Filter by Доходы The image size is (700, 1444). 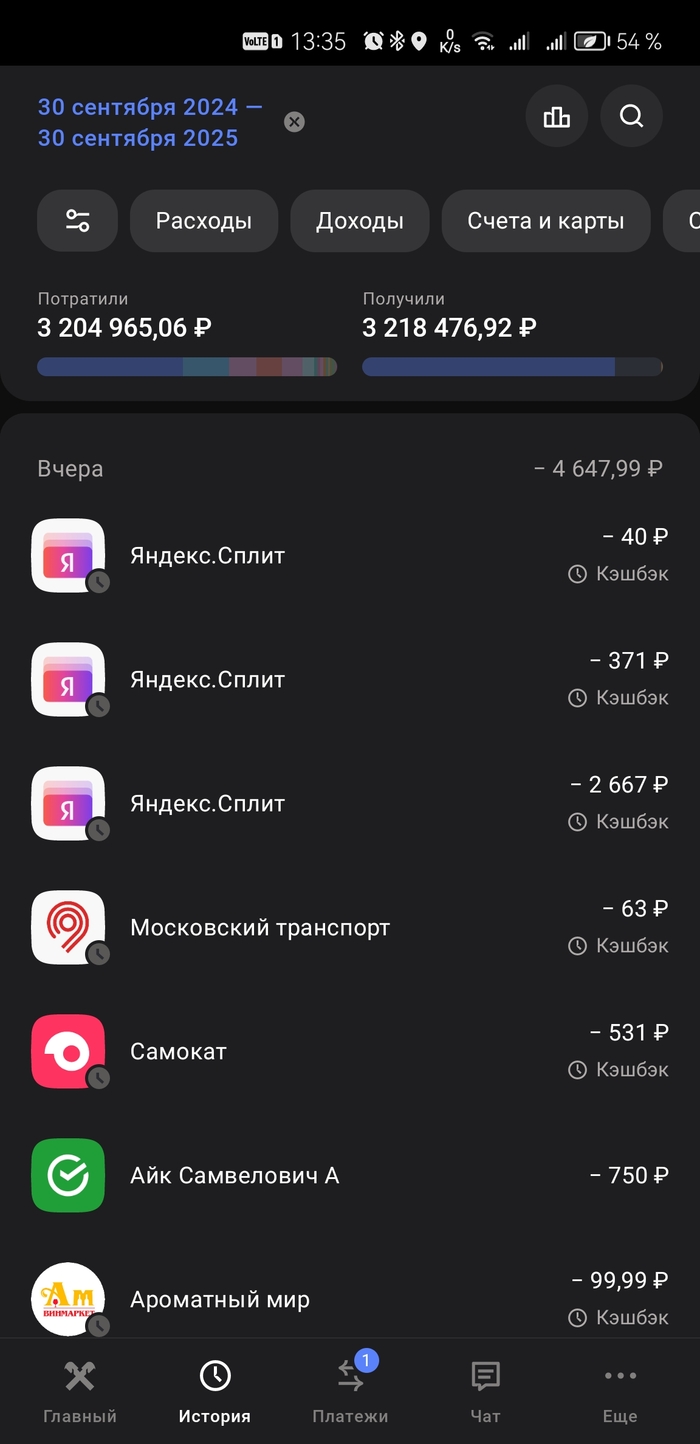pos(360,221)
